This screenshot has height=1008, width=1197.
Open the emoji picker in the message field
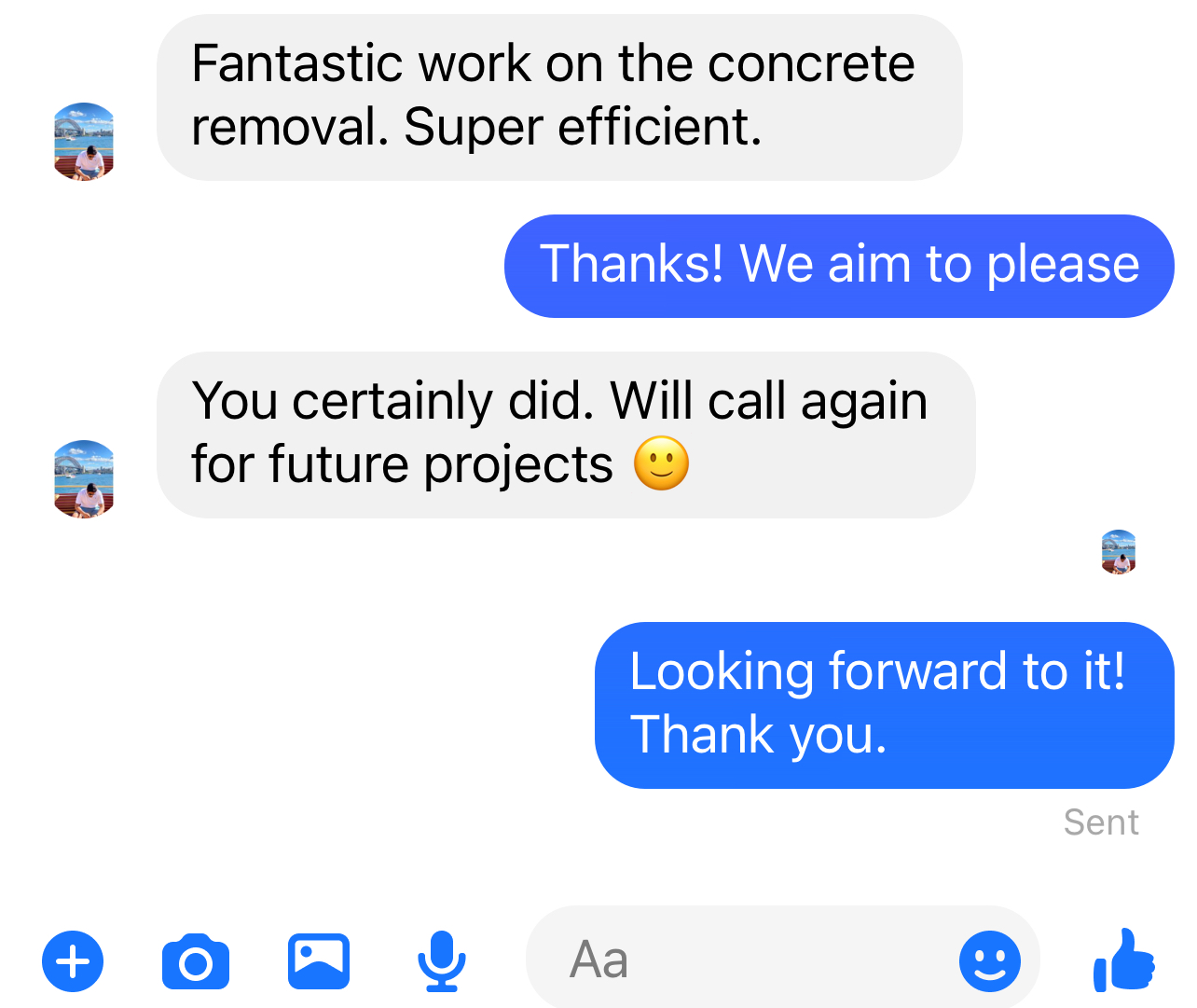(990, 960)
